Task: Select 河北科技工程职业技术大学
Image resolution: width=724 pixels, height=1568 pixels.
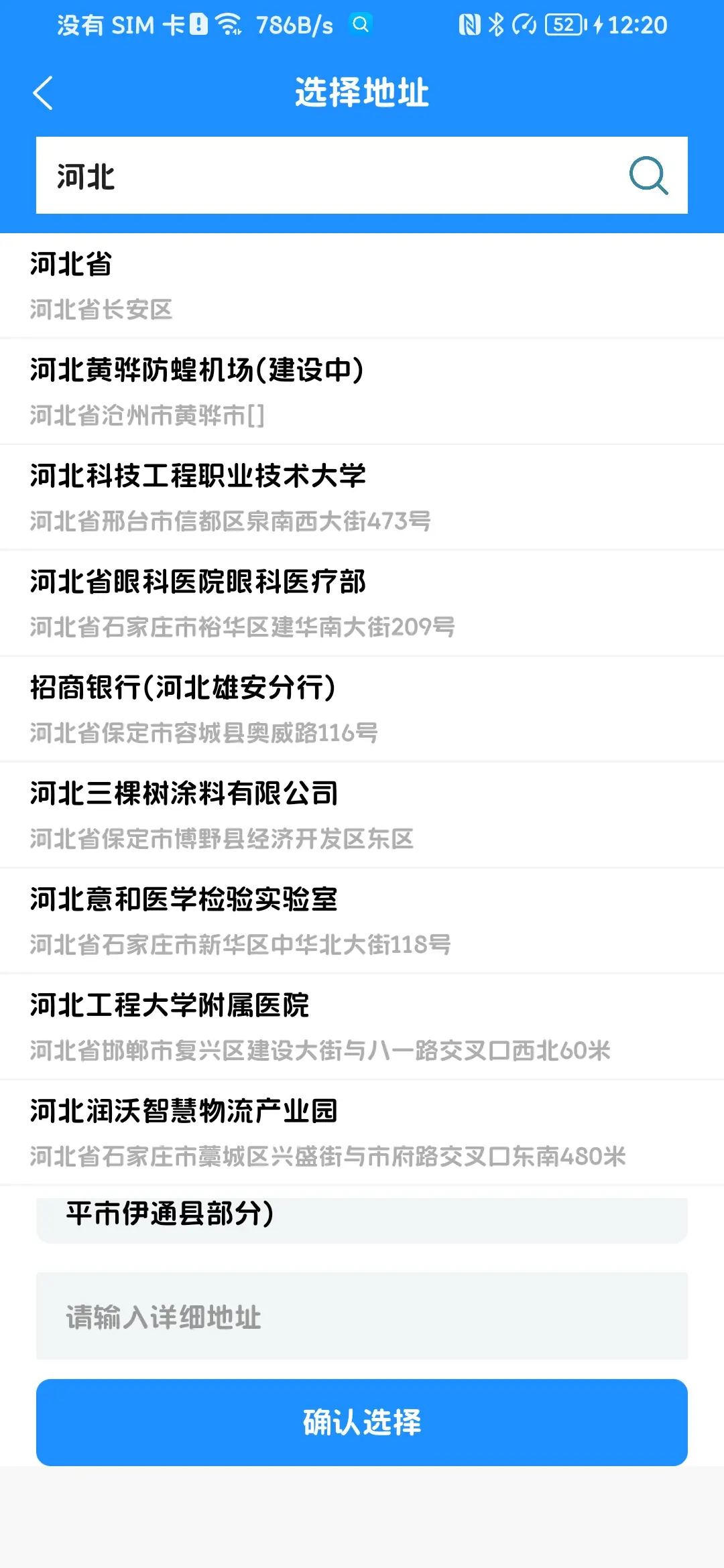Action: (x=362, y=498)
